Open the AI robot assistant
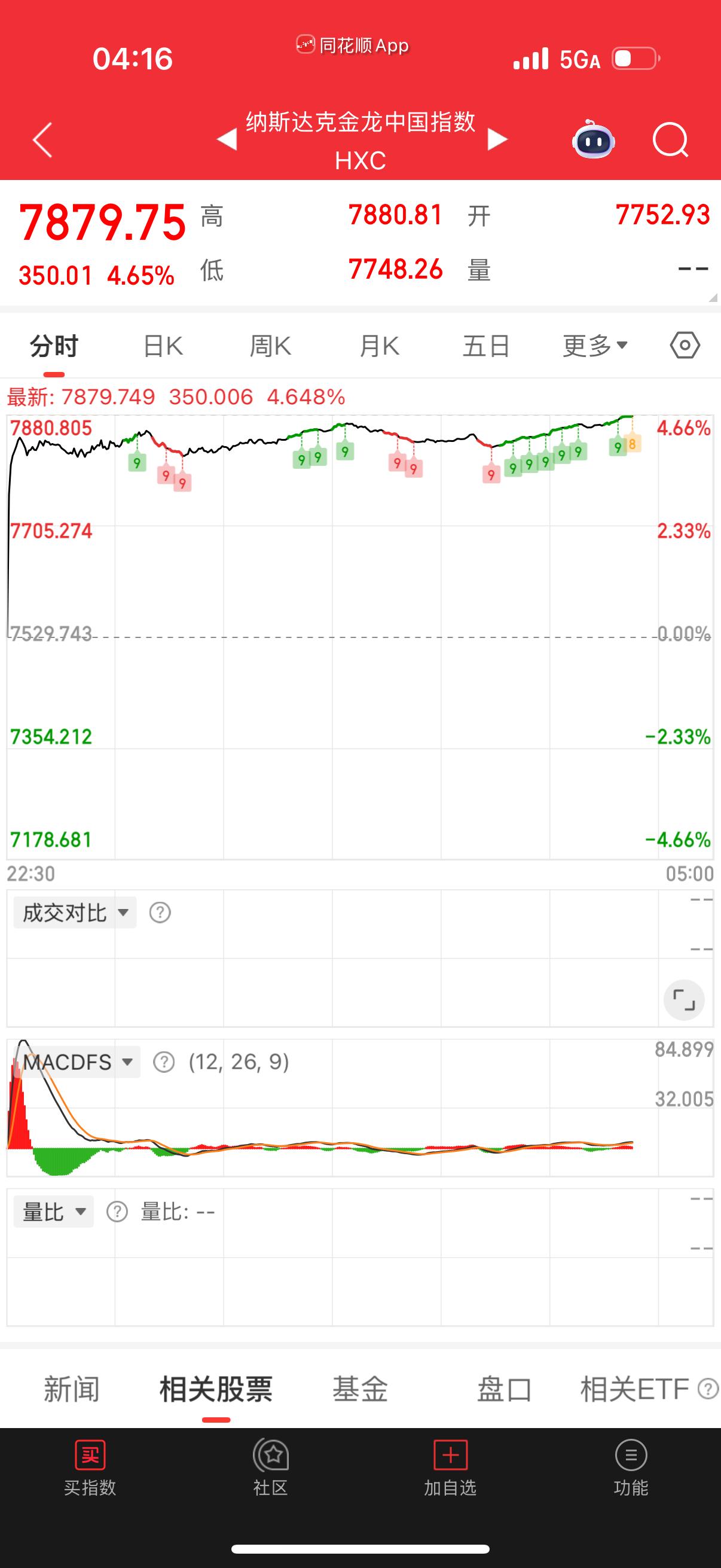The height and width of the screenshot is (1568, 721). [592, 139]
